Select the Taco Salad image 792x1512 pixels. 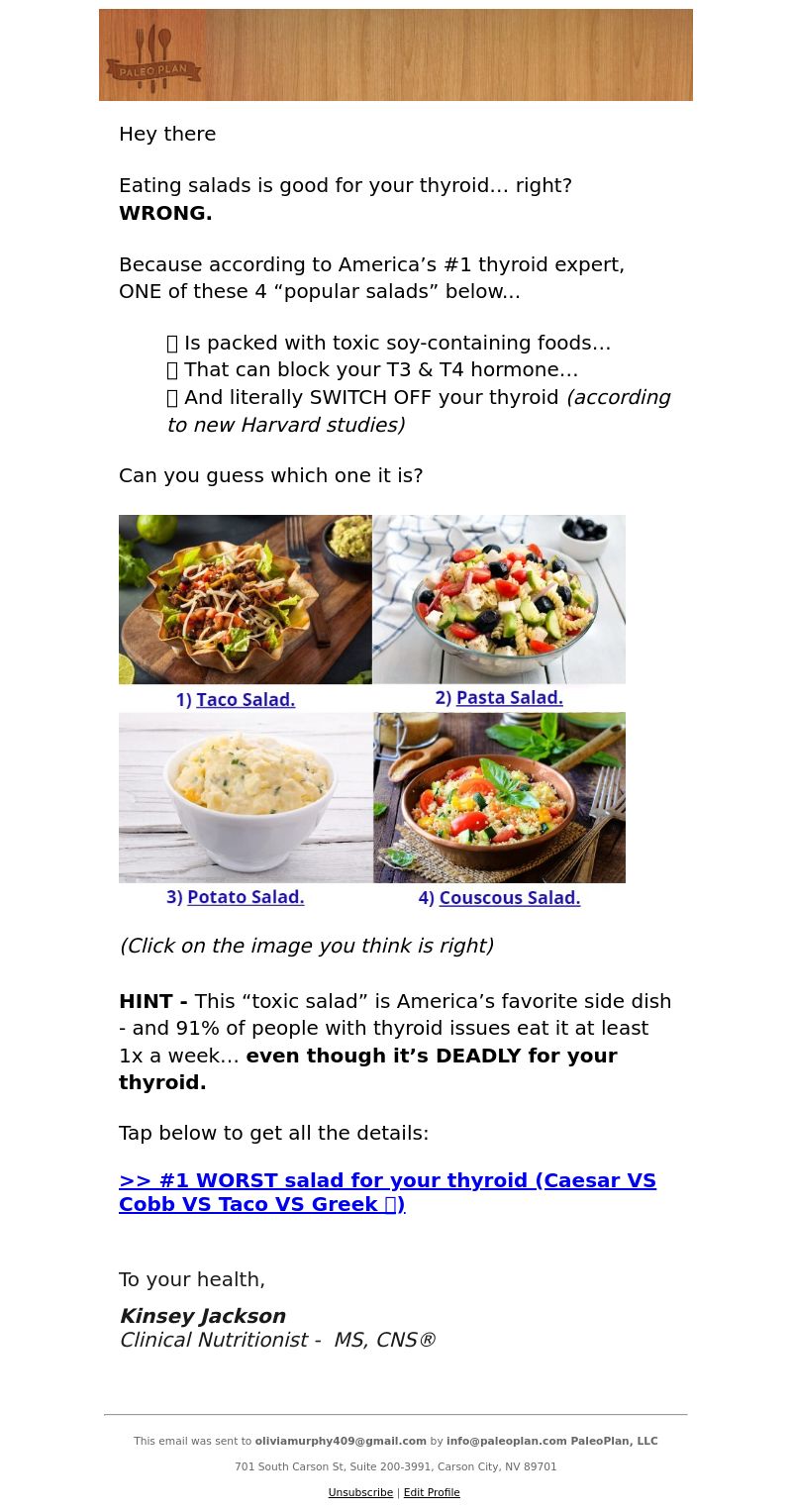point(246,613)
